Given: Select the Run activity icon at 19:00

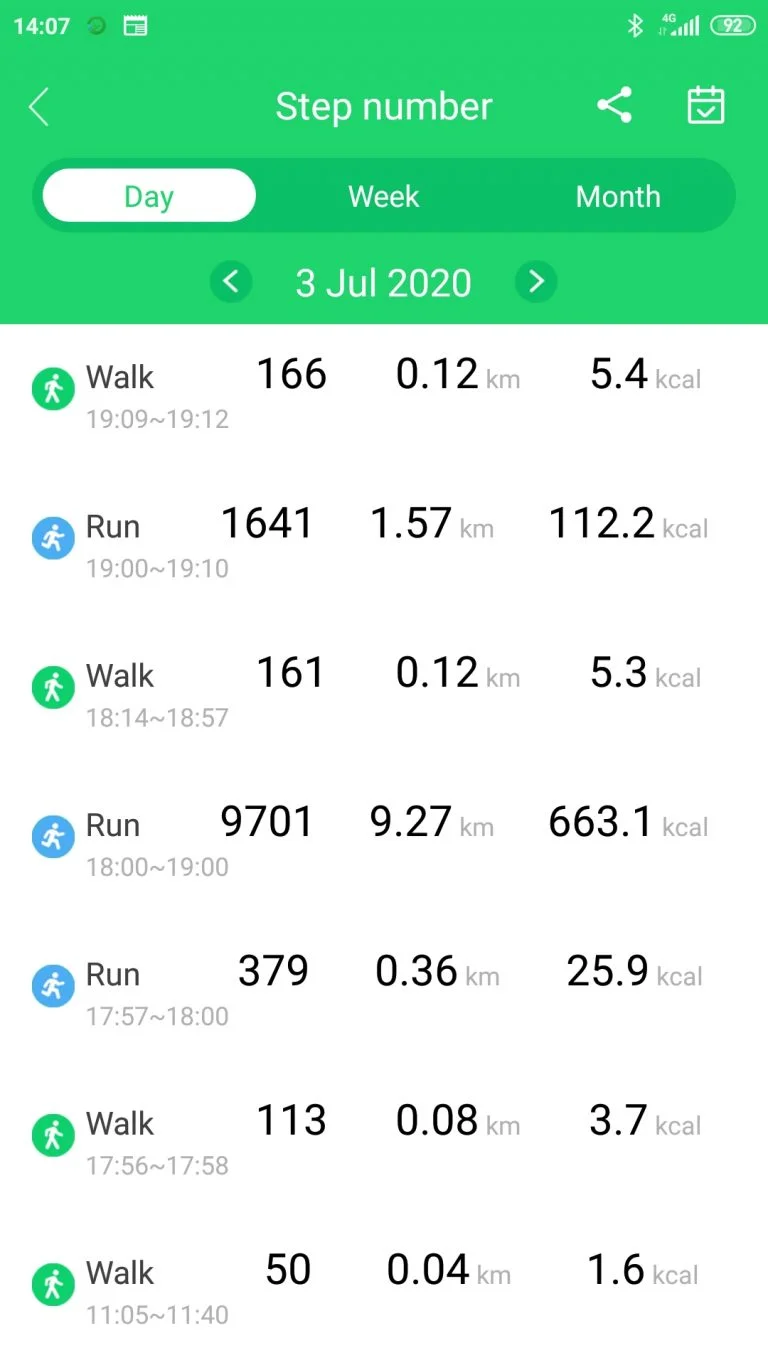Looking at the screenshot, I should point(52,537).
